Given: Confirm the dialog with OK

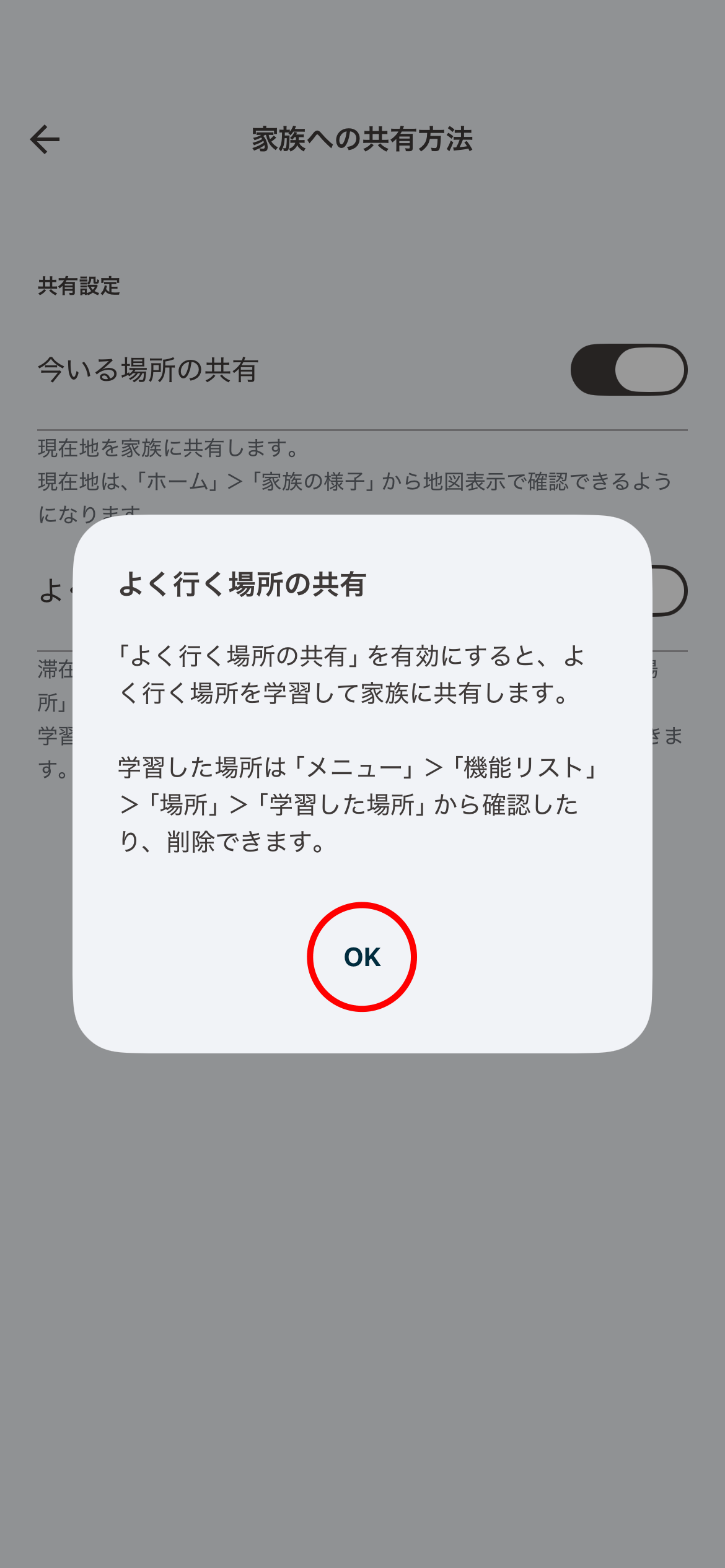Looking at the screenshot, I should (x=362, y=957).
